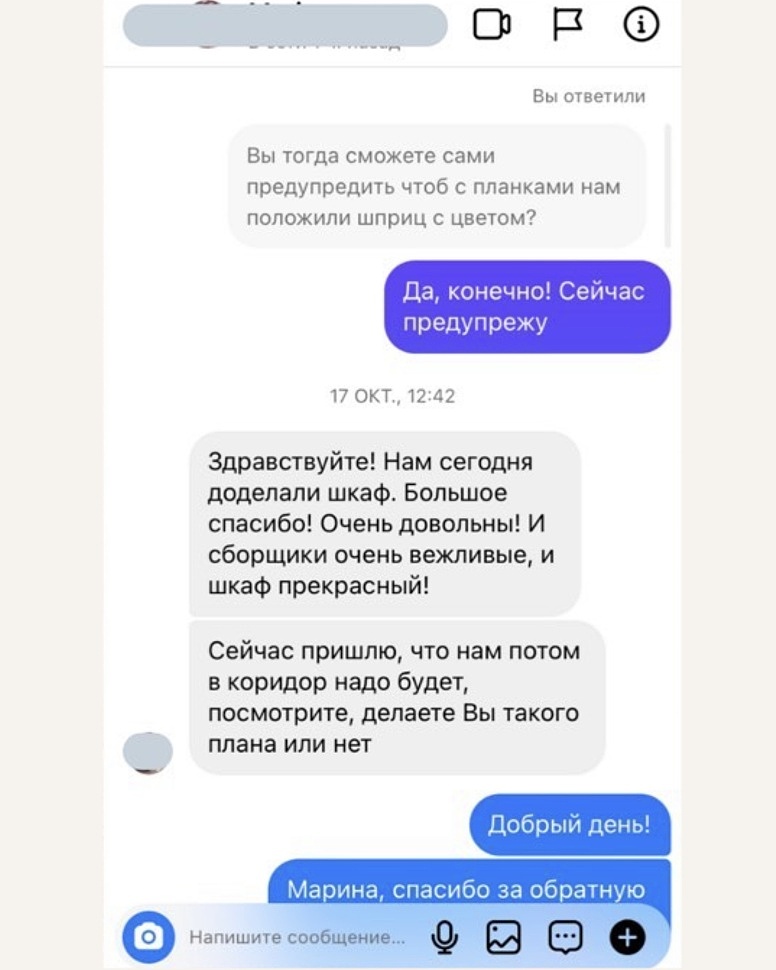Viewport: 776px width, 970px height.
Task: Attach a photo from the gallery
Action: pyautogui.click(x=504, y=937)
